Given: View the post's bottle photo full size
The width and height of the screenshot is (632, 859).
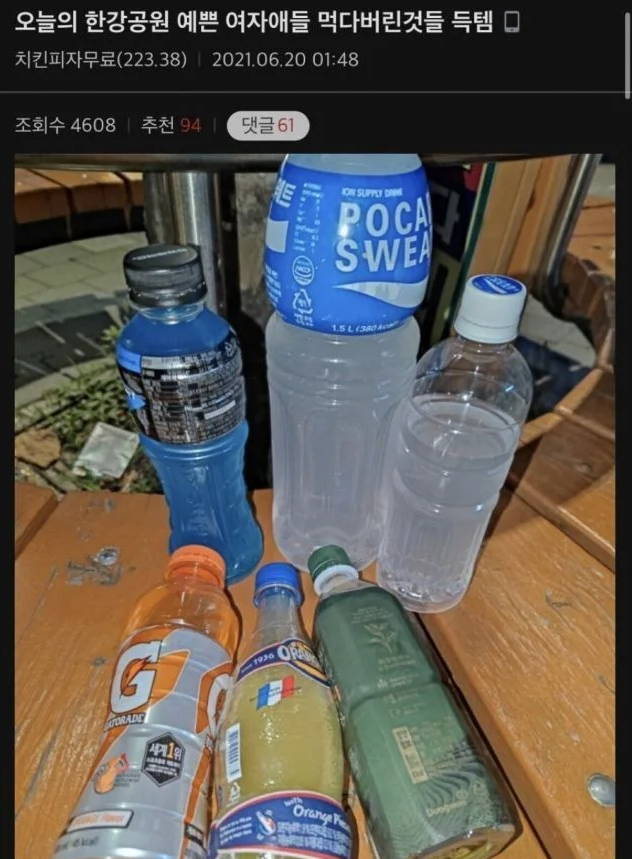Looking at the screenshot, I should pyautogui.click(x=315, y=505).
